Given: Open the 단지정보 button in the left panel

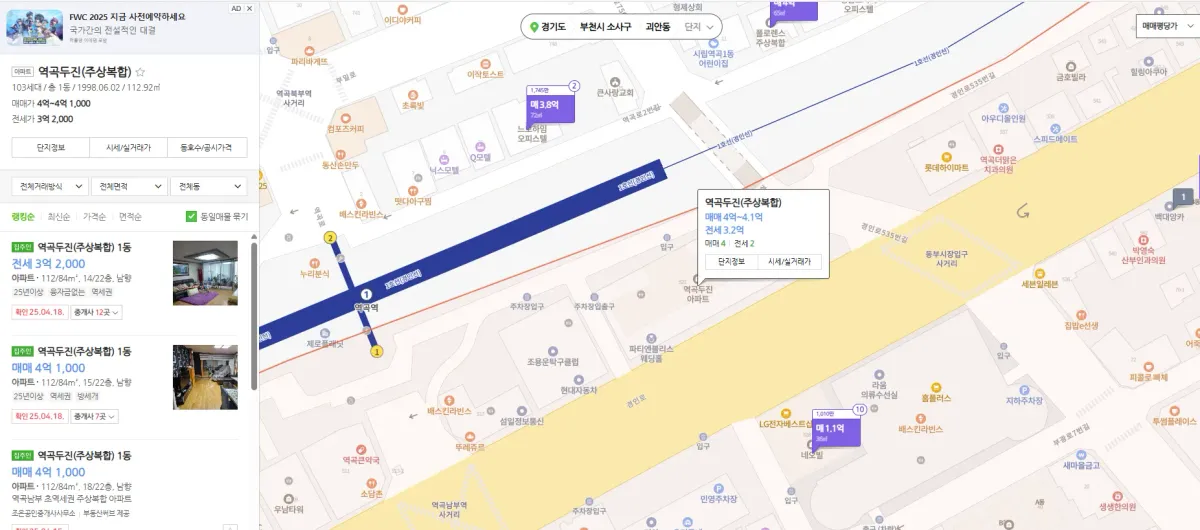Looking at the screenshot, I should (x=50, y=147).
